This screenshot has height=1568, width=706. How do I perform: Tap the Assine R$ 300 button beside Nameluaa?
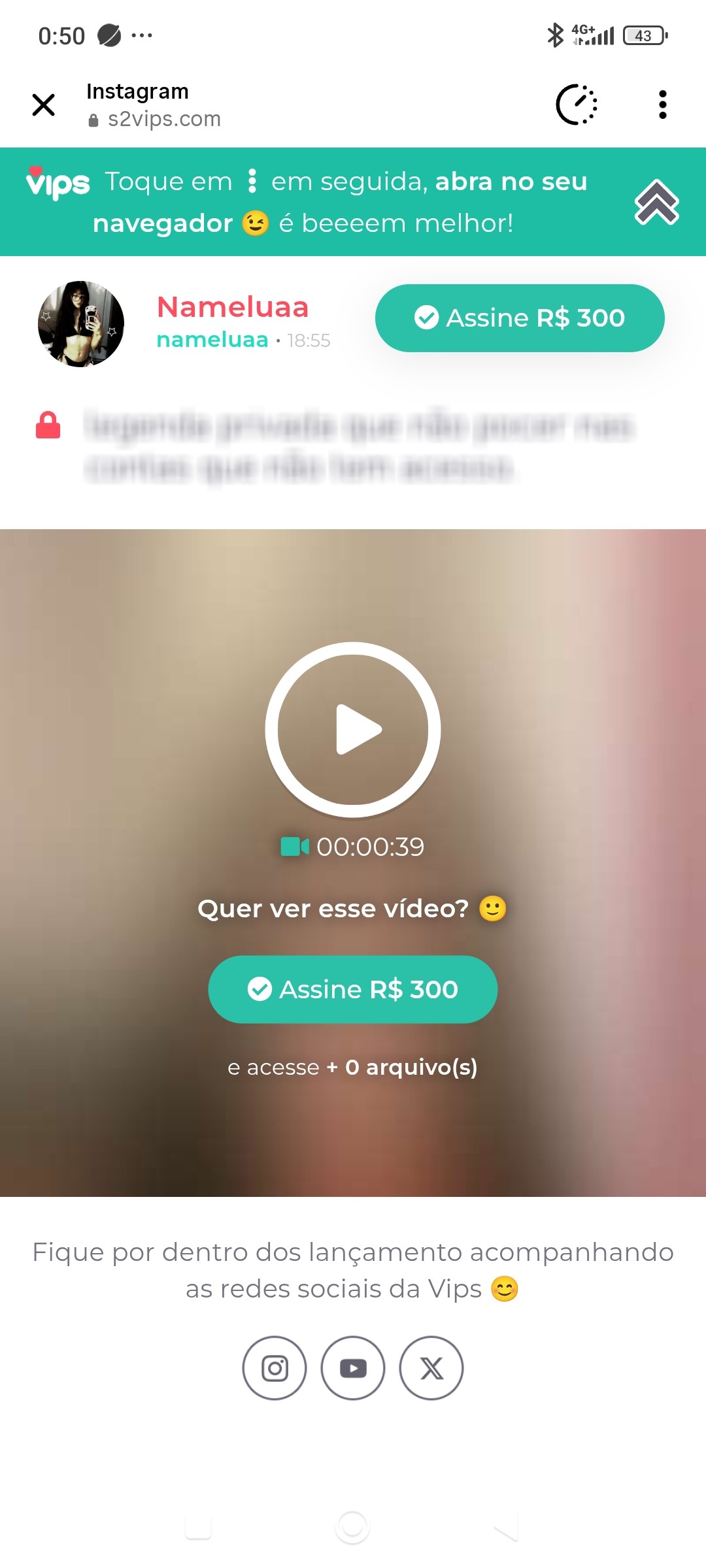[x=520, y=318]
